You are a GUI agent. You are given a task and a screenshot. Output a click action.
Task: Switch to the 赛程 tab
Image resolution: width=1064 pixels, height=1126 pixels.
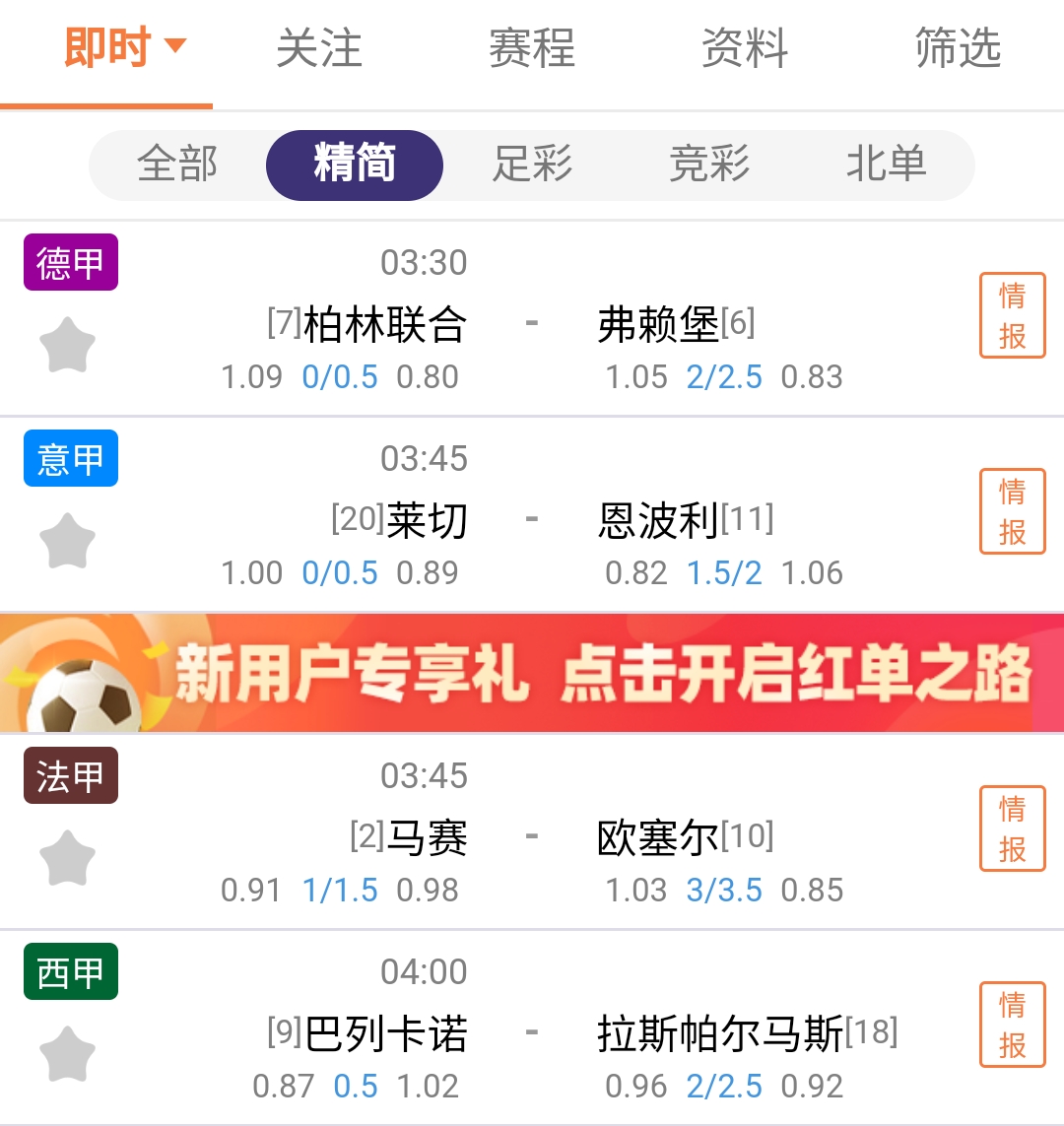[532, 47]
